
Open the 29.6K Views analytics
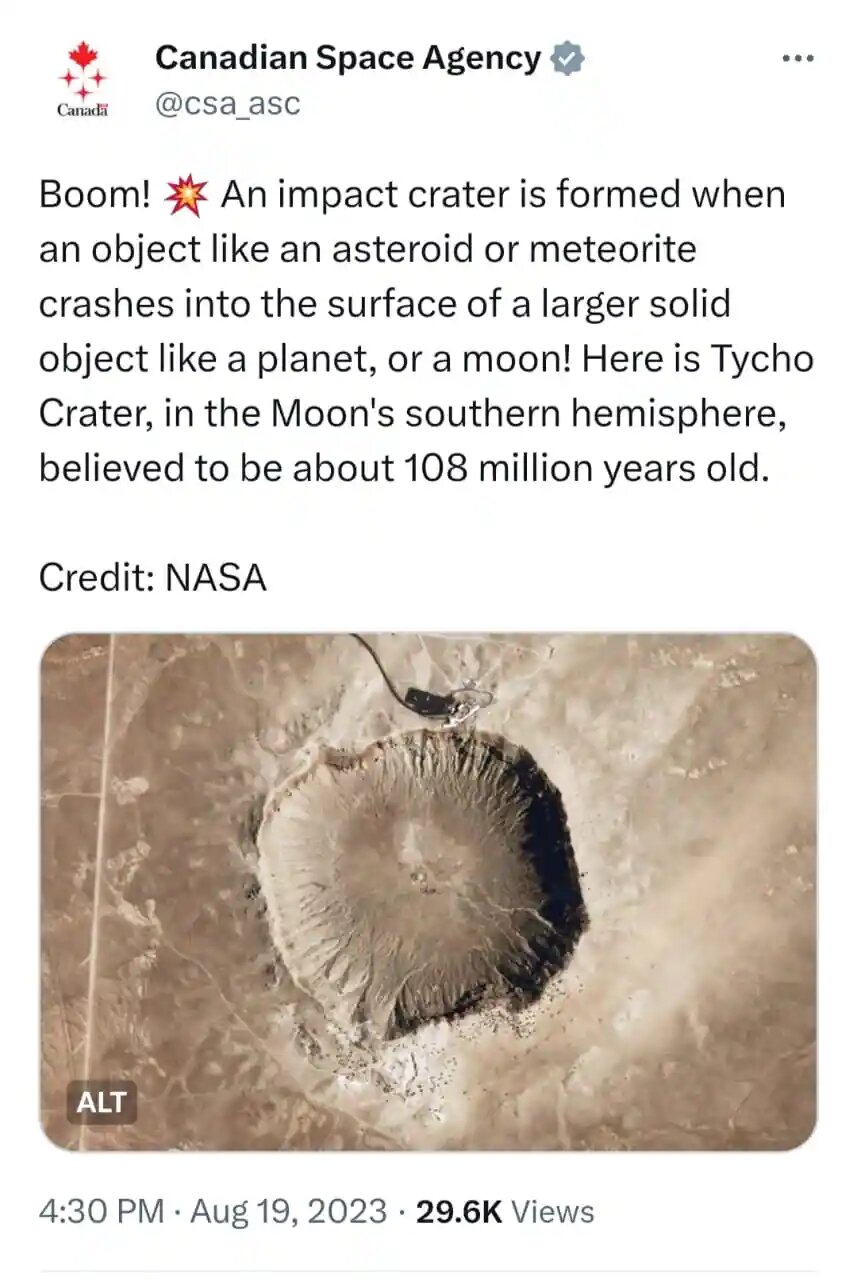(x=505, y=1212)
